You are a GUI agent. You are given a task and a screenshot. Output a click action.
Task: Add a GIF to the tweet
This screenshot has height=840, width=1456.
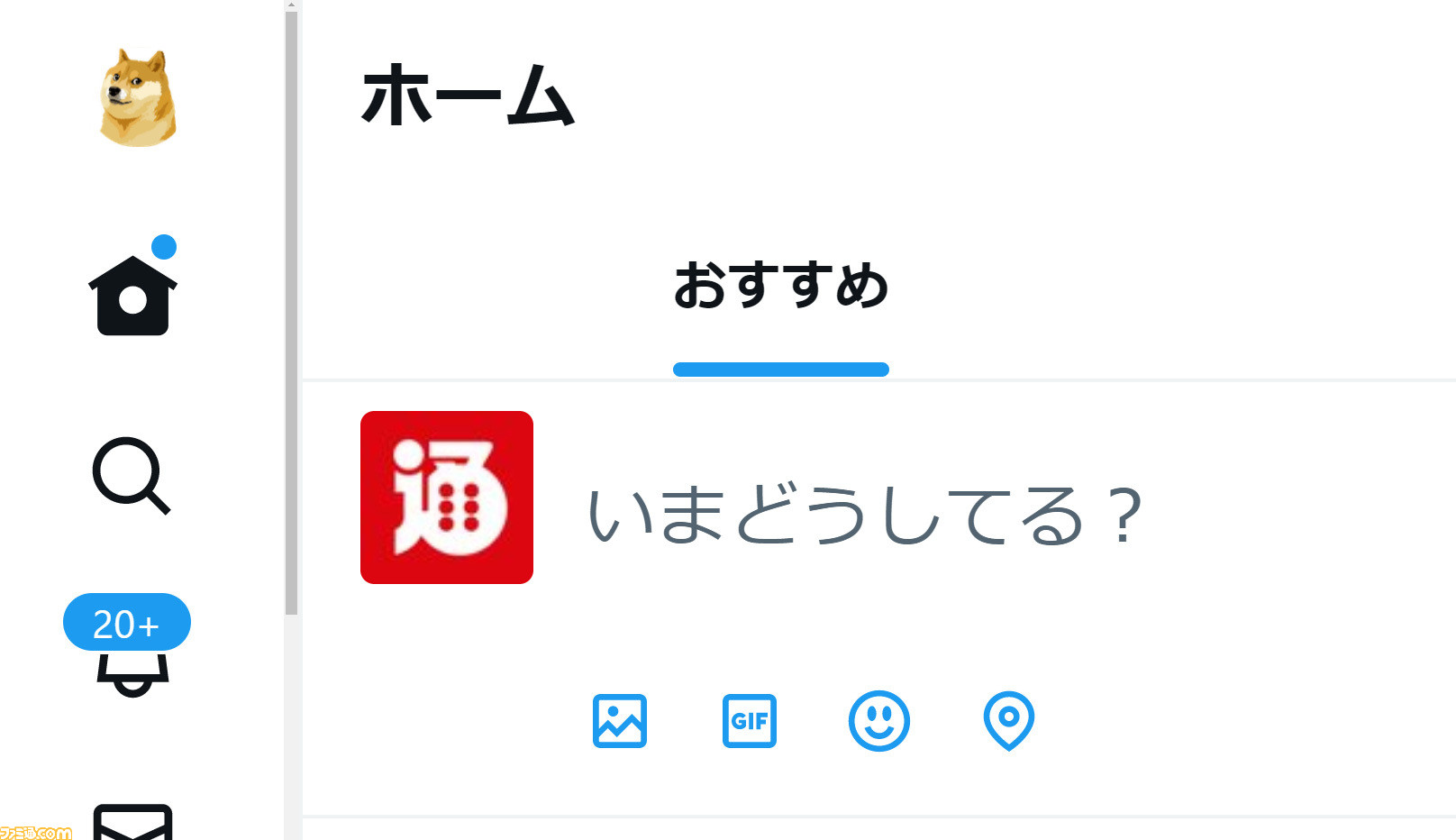(749, 721)
